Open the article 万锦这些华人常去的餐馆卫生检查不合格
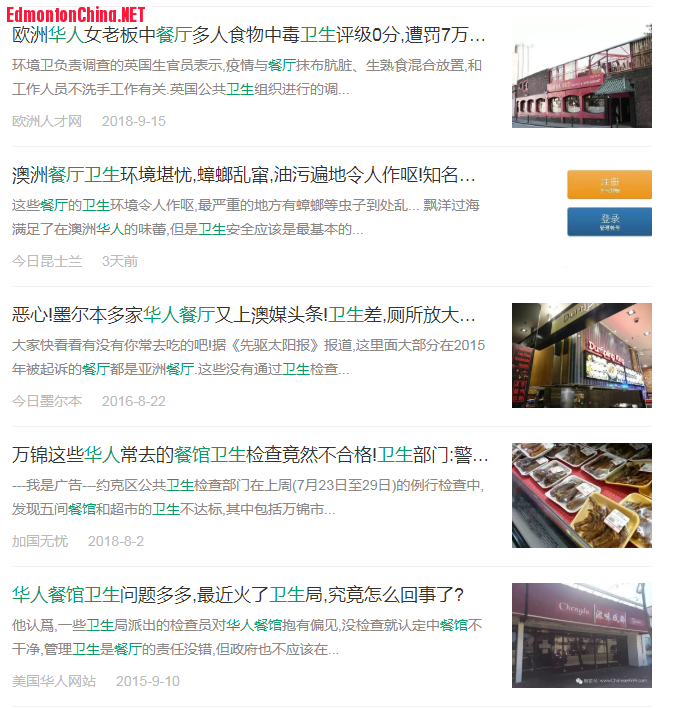This screenshot has width=684, height=708. [250, 455]
